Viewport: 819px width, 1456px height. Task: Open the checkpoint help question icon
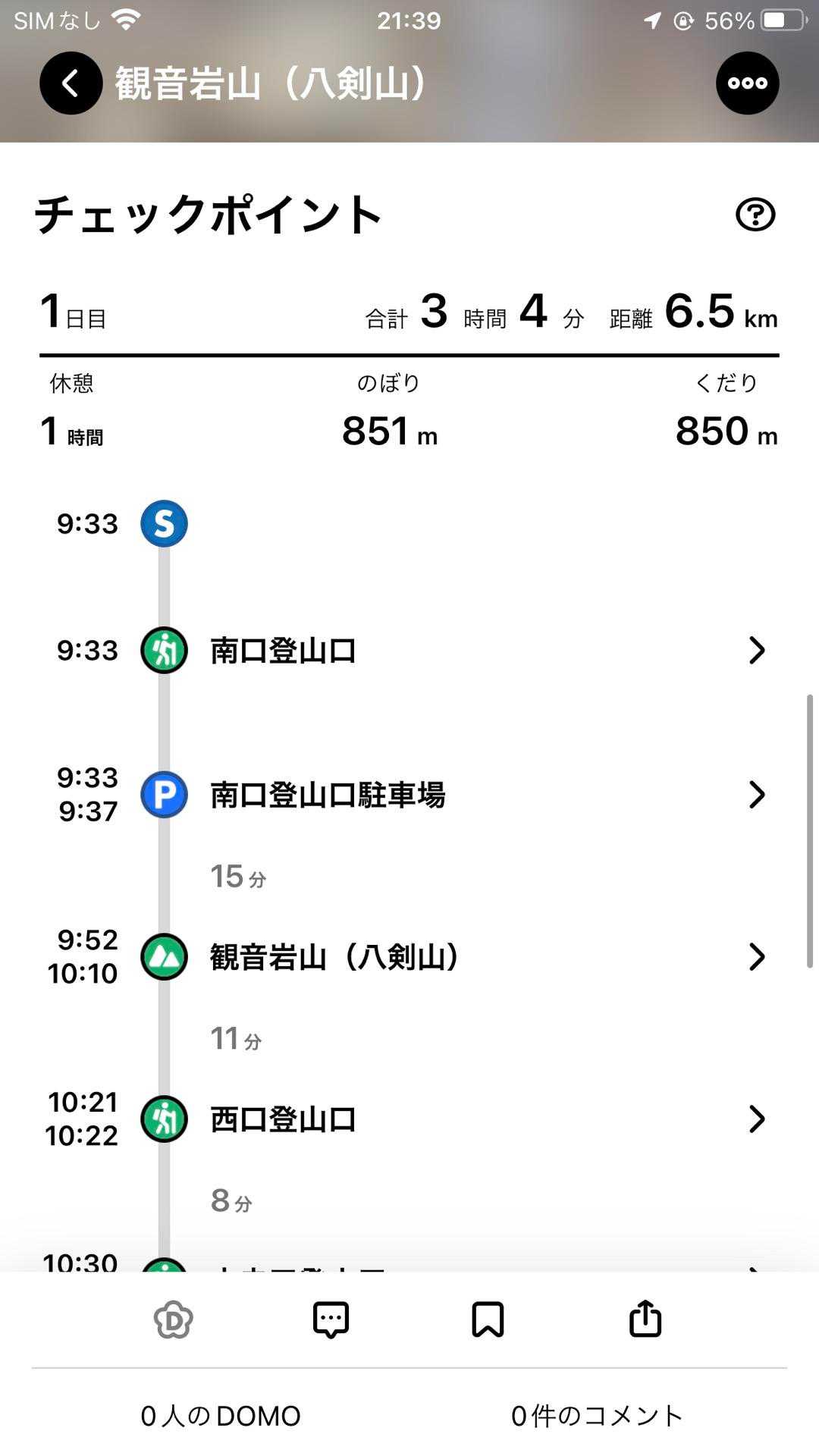click(755, 215)
